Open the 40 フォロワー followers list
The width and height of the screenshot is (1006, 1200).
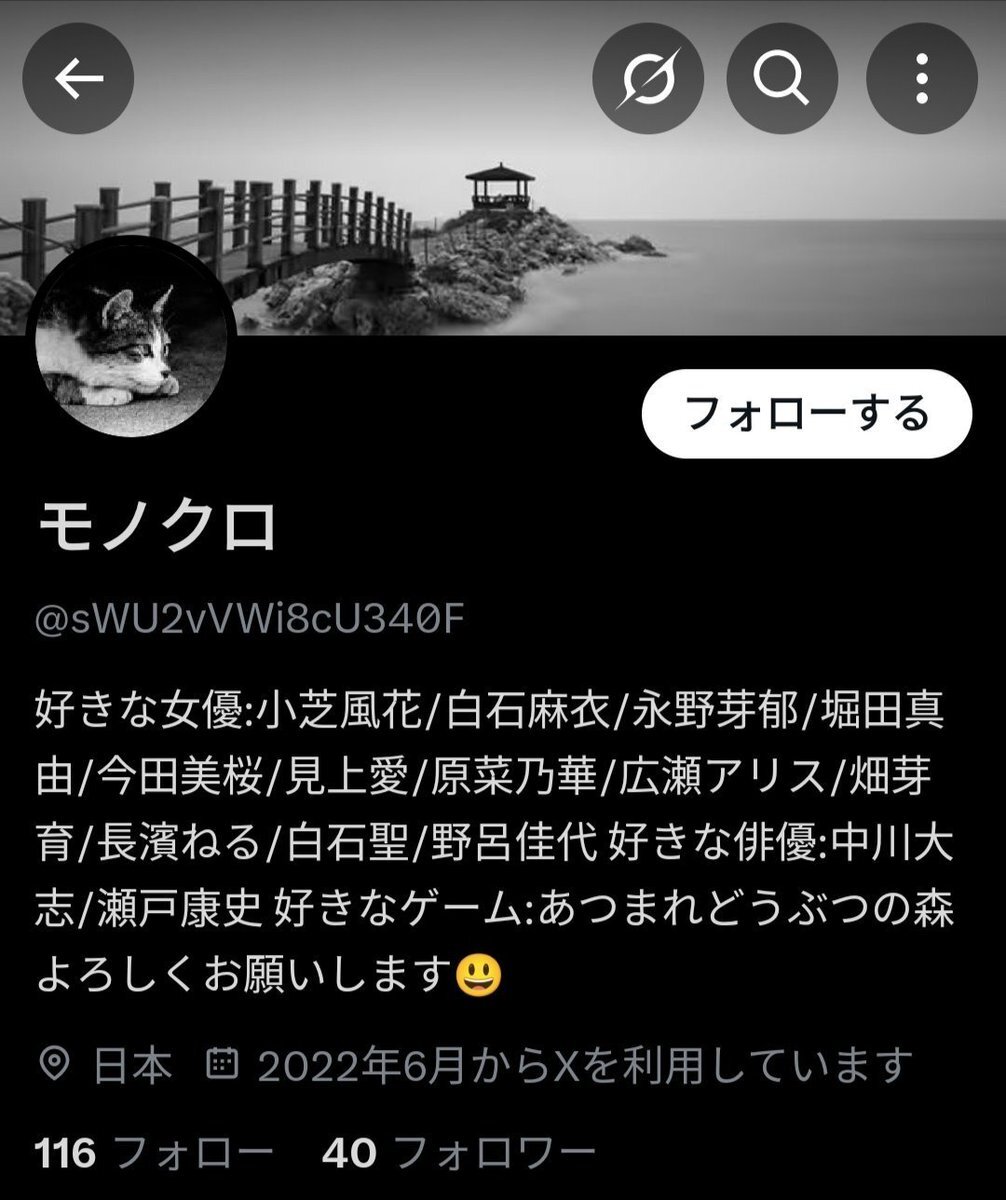tap(458, 1154)
